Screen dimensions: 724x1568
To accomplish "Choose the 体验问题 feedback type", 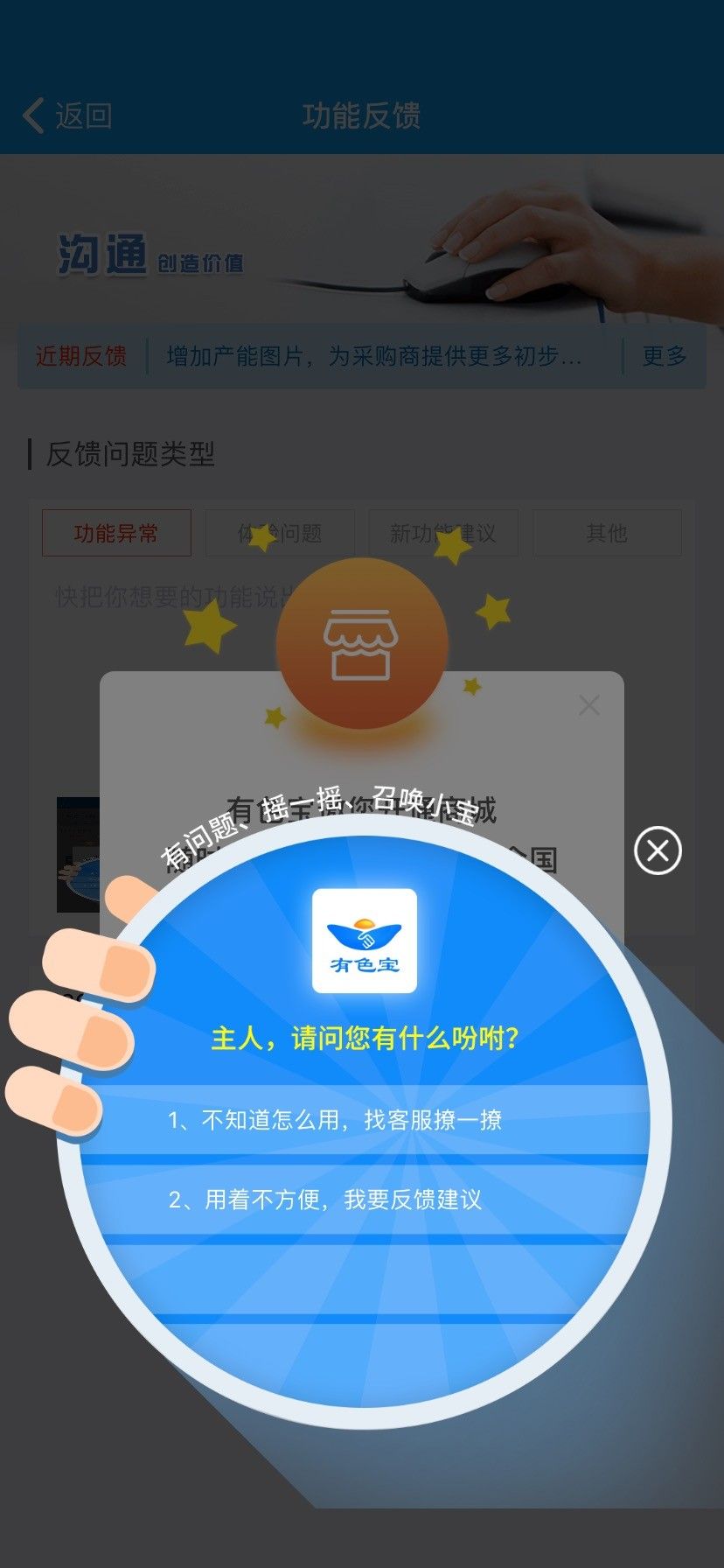I will click(280, 533).
